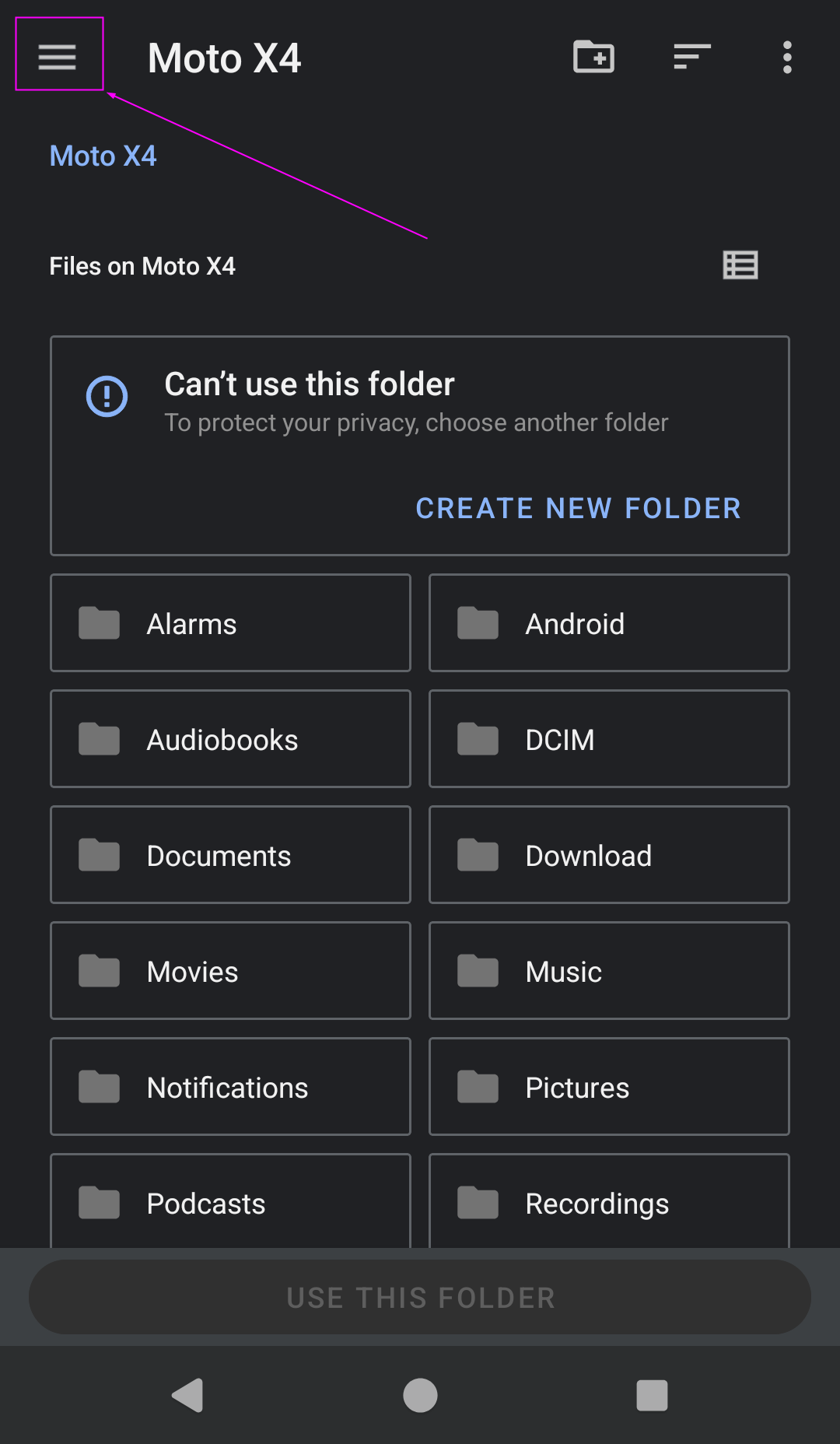Open the Alarms folder
Screen dimensions: 840x1444
click(230, 623)
